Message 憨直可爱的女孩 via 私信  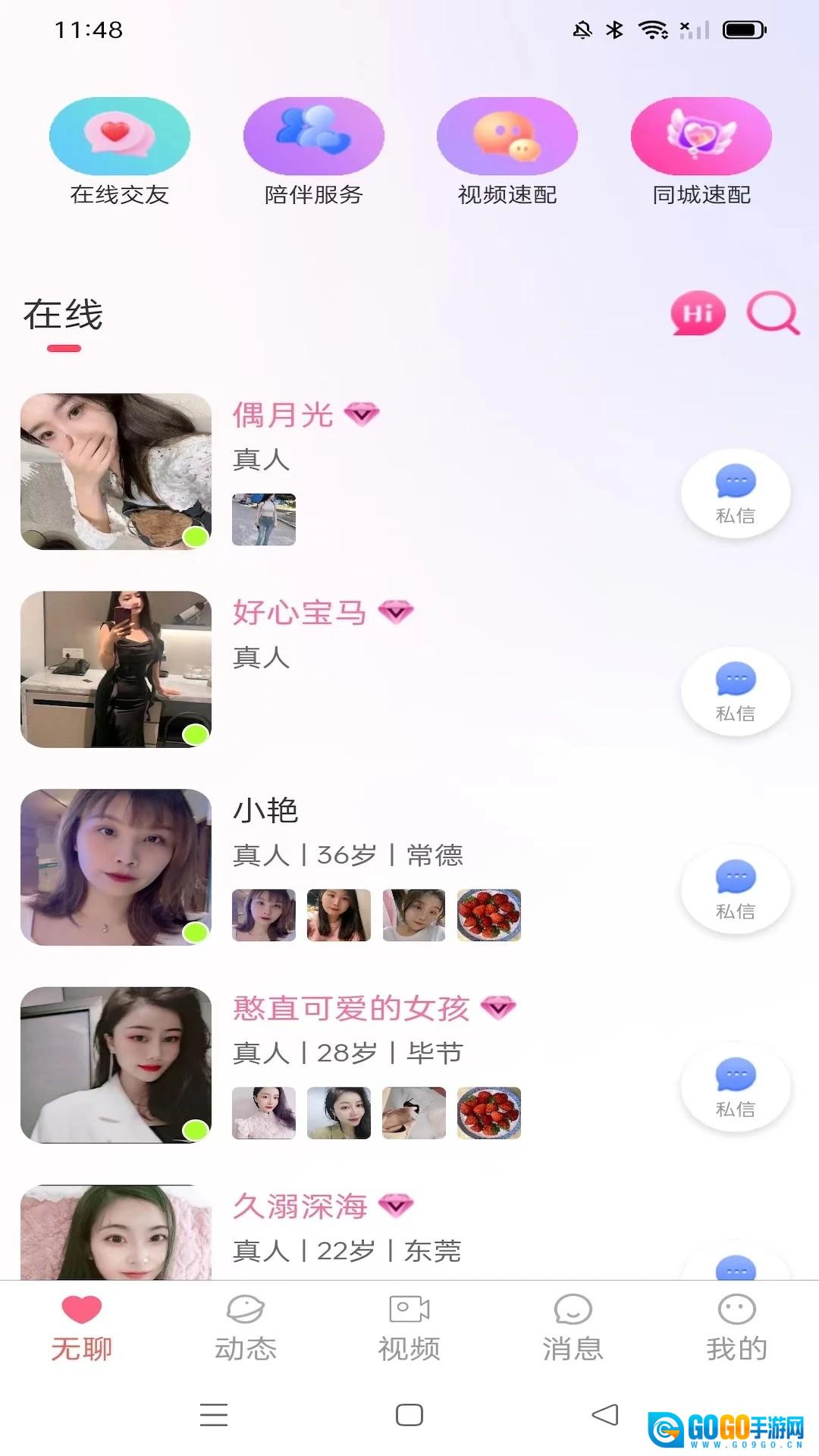point(736,1087)
